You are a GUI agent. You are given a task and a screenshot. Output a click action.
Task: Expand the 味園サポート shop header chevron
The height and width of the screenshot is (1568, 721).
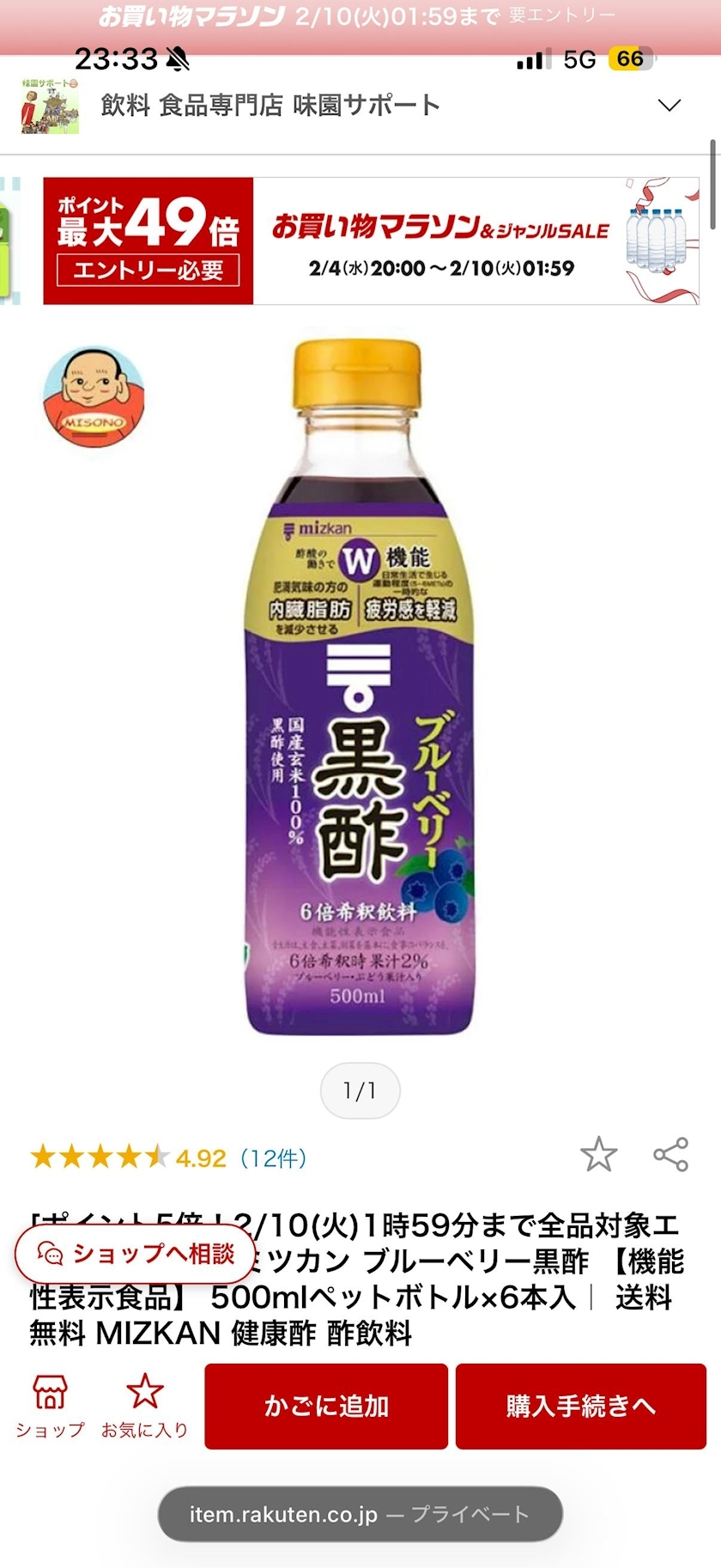[x=669, y=106]
